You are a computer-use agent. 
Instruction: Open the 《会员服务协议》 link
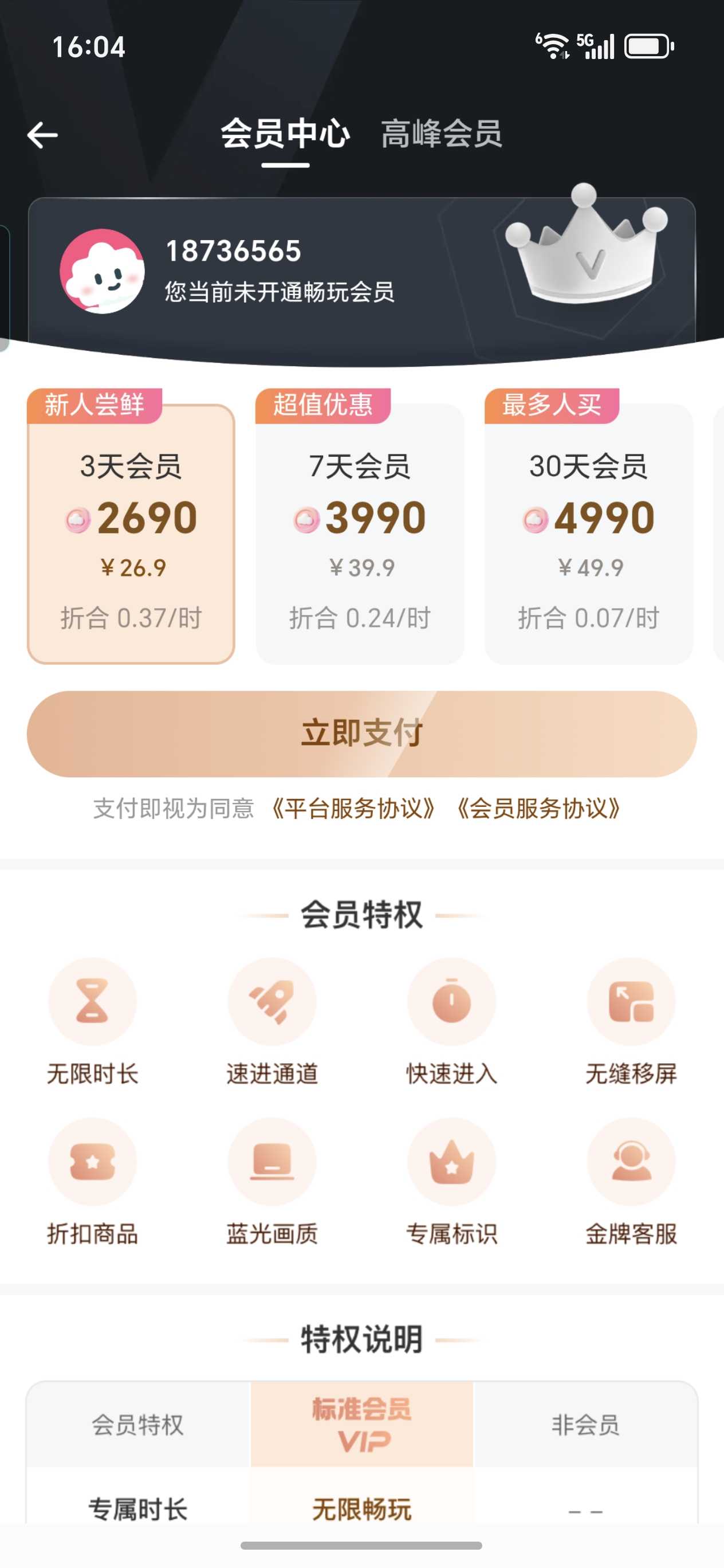[x=538, y=809]
